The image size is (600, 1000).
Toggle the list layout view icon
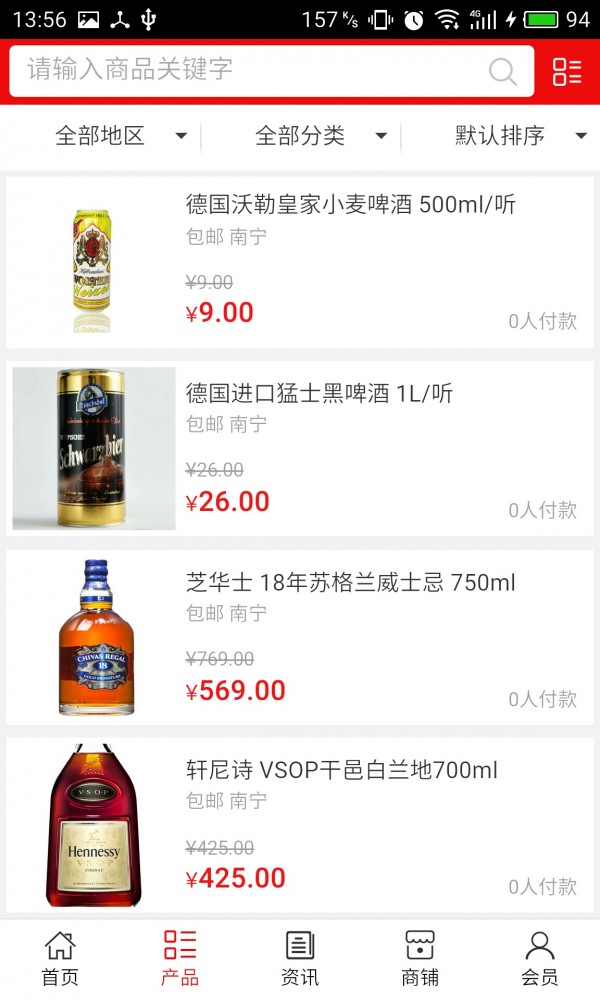click(x=567, y=71)
